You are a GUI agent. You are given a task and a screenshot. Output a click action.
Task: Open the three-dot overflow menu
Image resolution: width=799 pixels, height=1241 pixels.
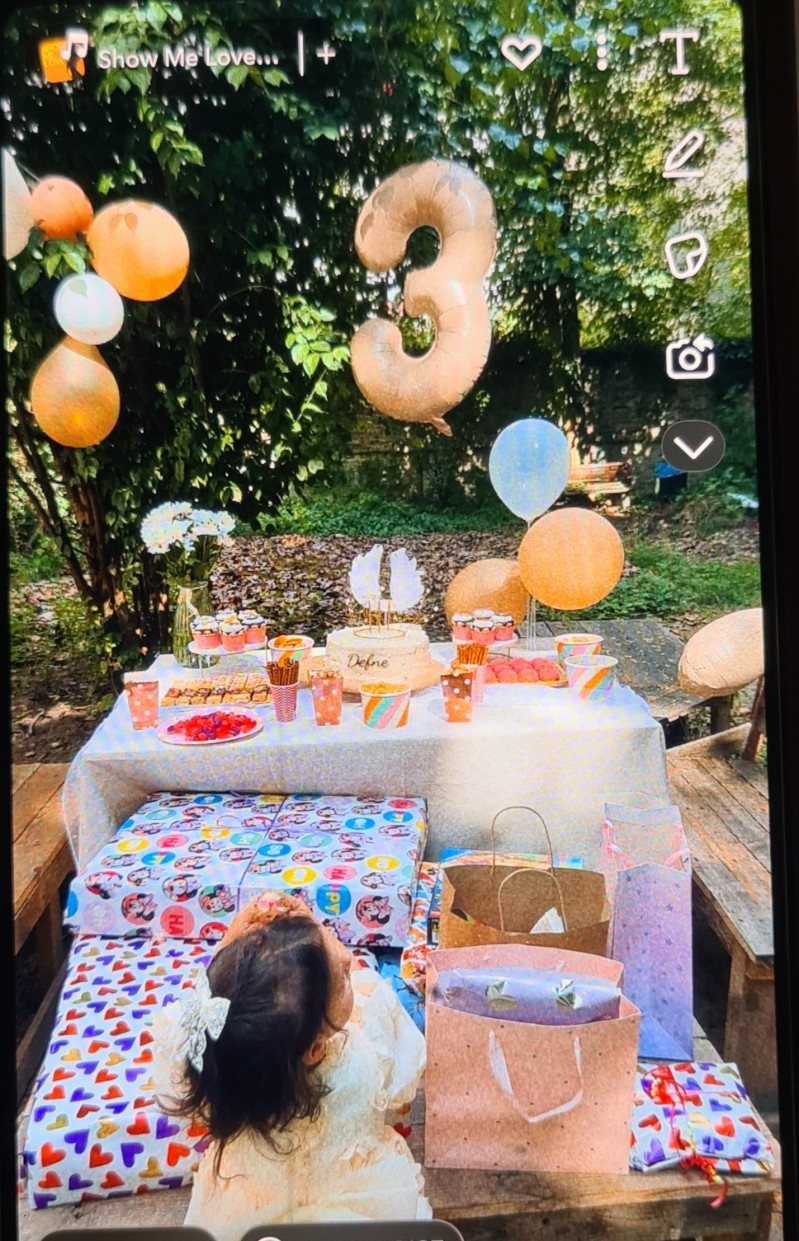pos(601,51)
